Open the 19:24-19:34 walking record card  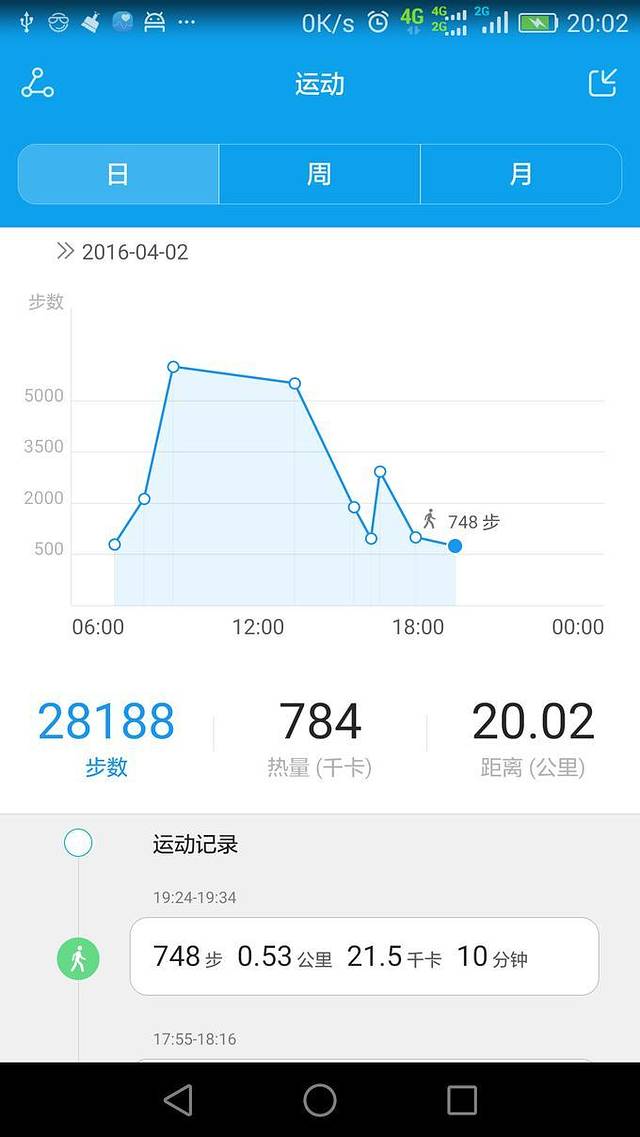tap(364, 956)
